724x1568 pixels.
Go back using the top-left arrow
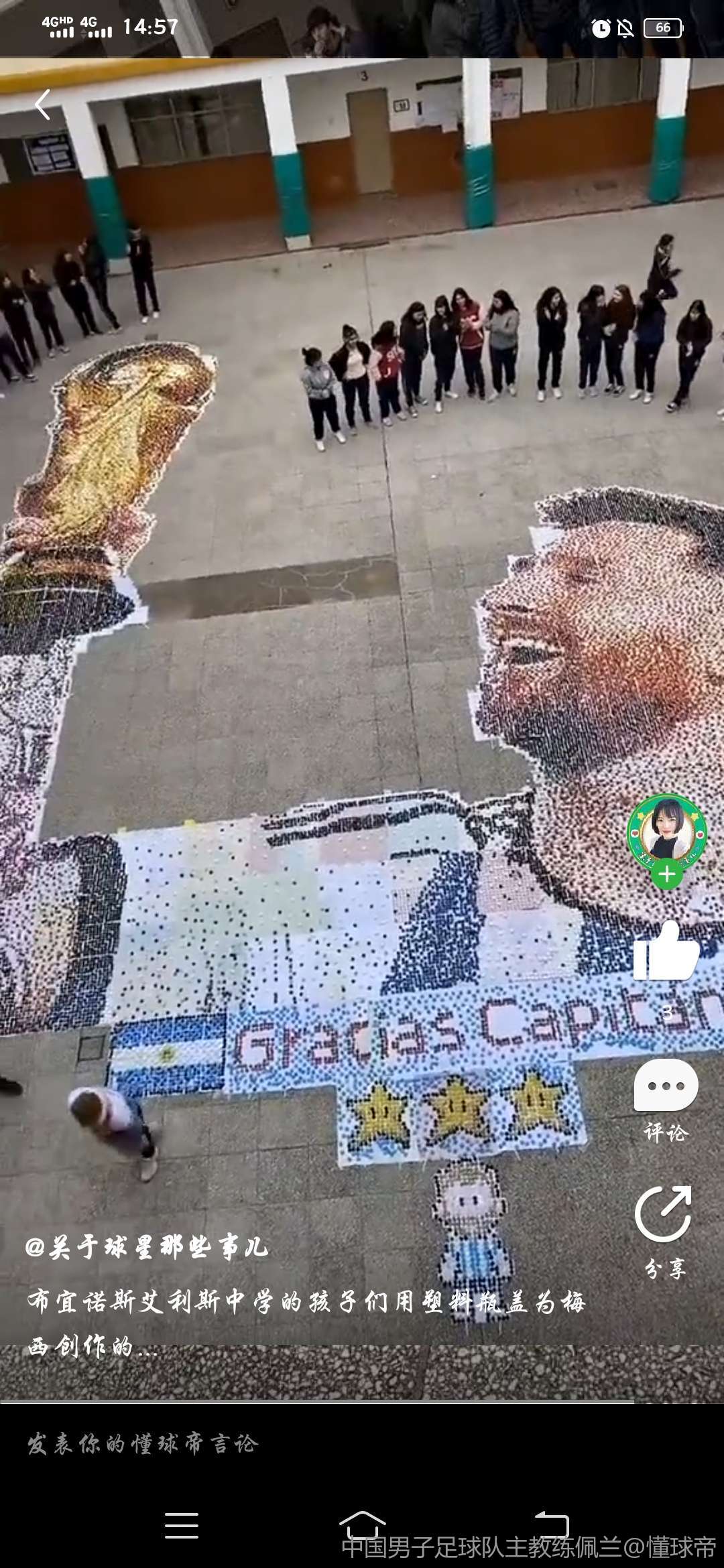point(43,105)
